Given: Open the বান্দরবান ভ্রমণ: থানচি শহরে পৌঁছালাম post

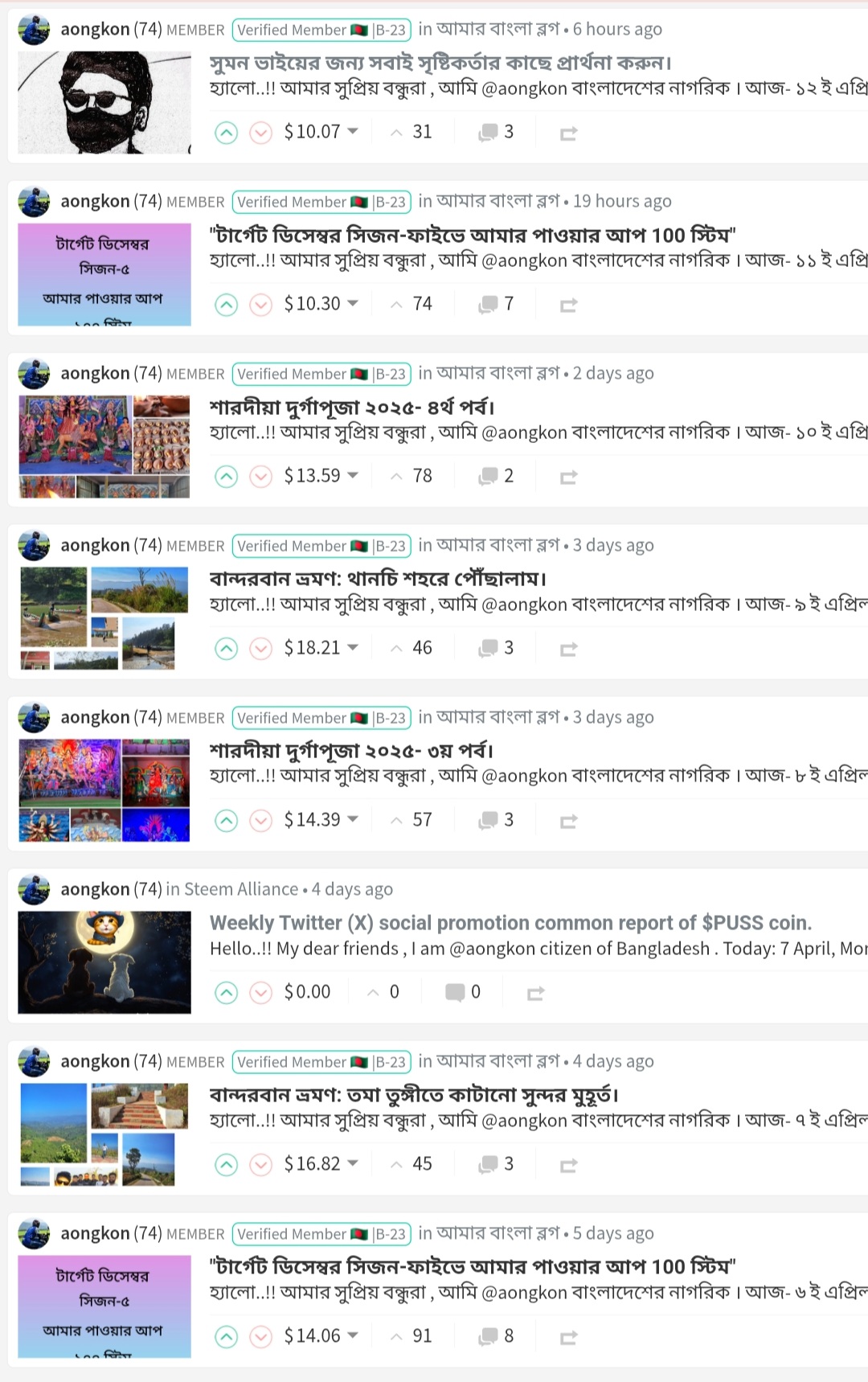Looking at the screenshot, I should 378,579.
